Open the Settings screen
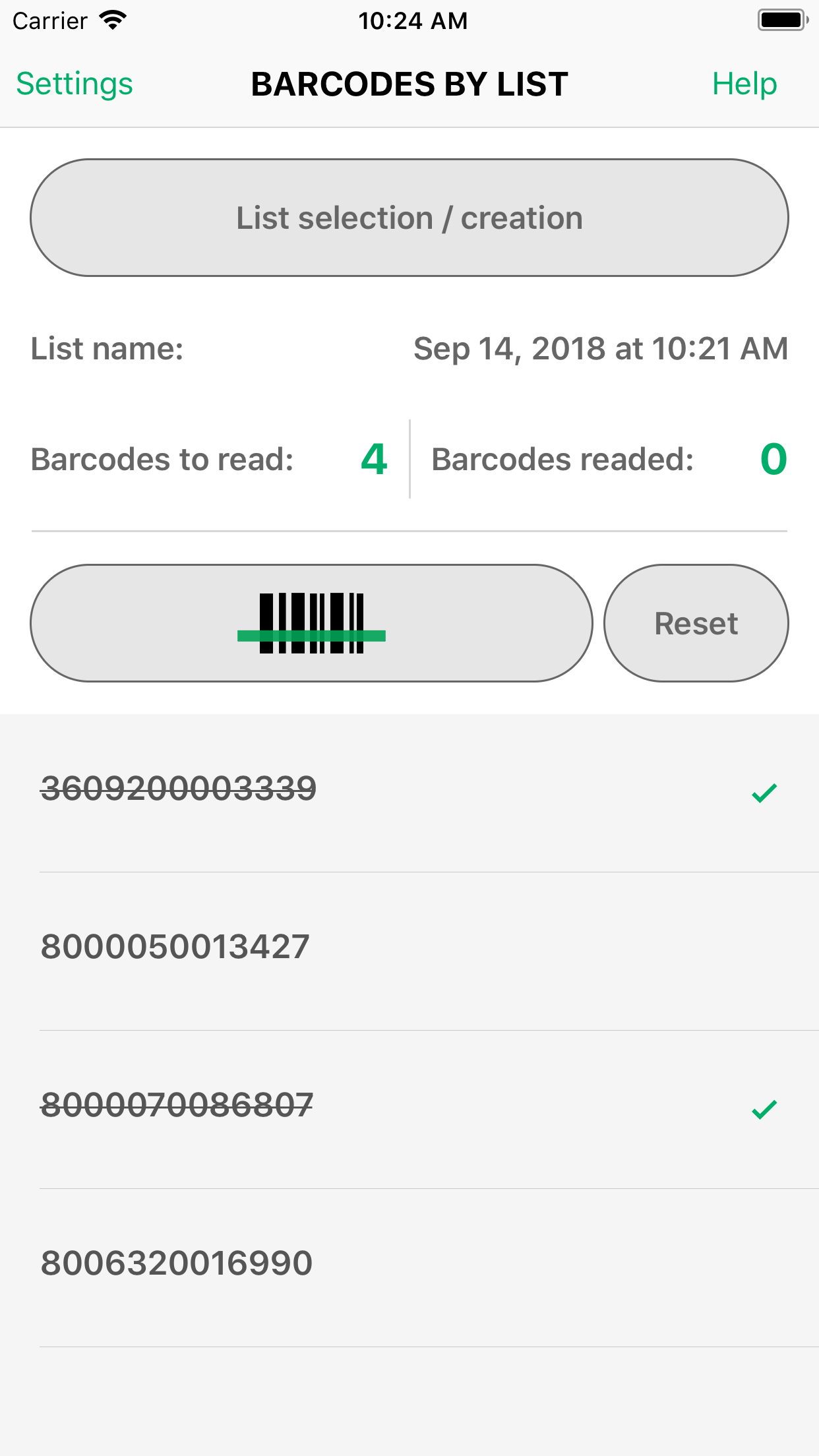The width and height of the screenshot is (819, 1456). pos(73,84)
